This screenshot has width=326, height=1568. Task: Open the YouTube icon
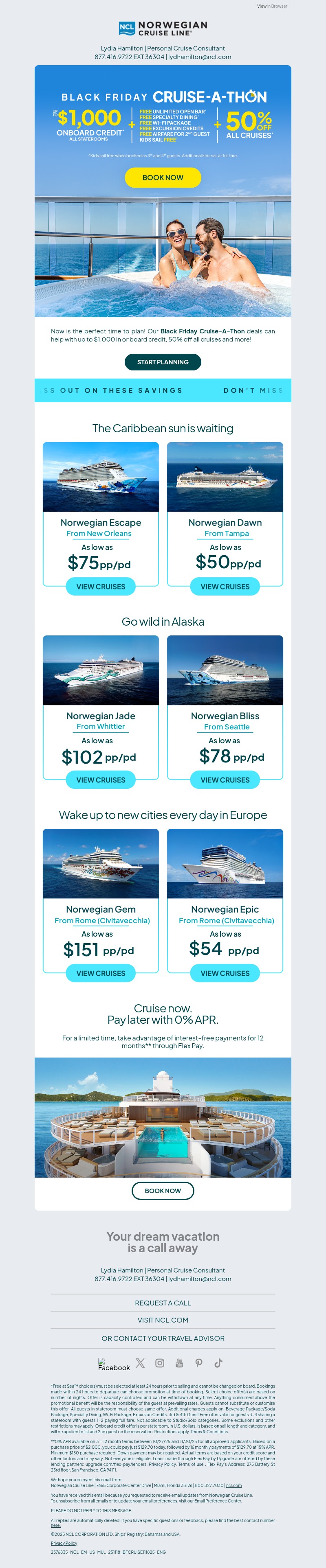[x=179, y=1363]
